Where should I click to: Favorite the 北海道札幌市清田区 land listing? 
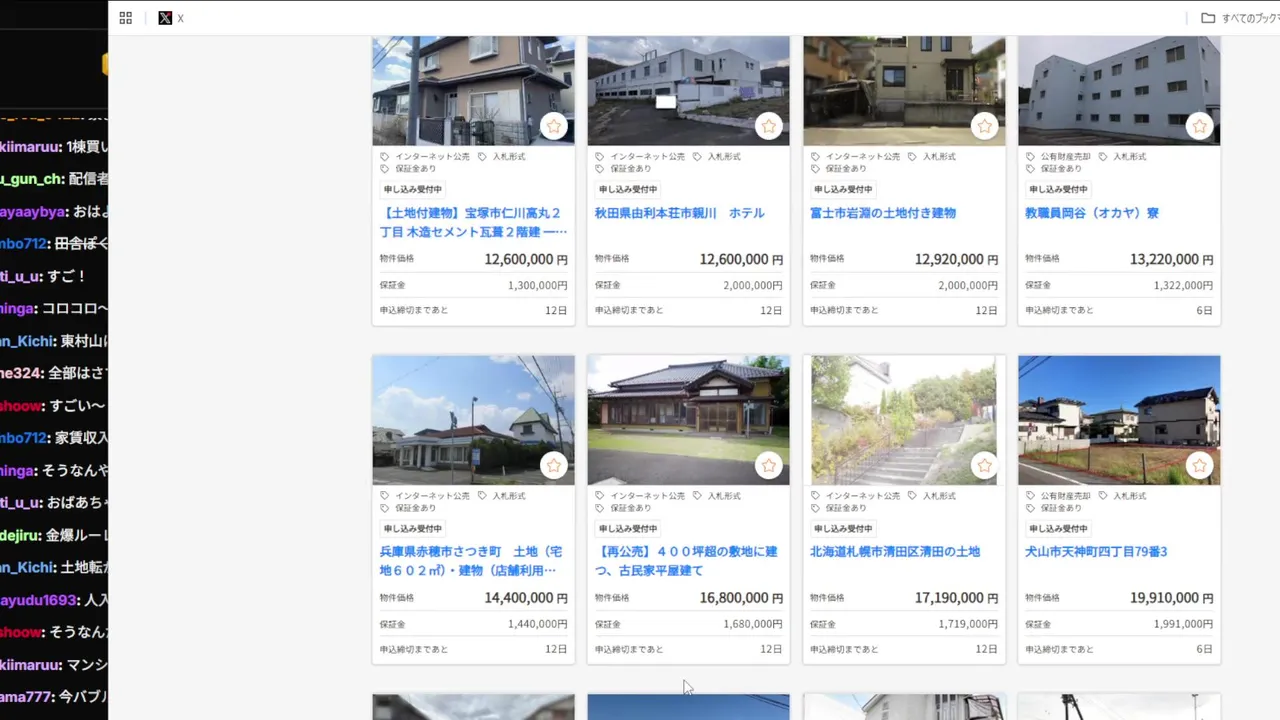[984, 465]
